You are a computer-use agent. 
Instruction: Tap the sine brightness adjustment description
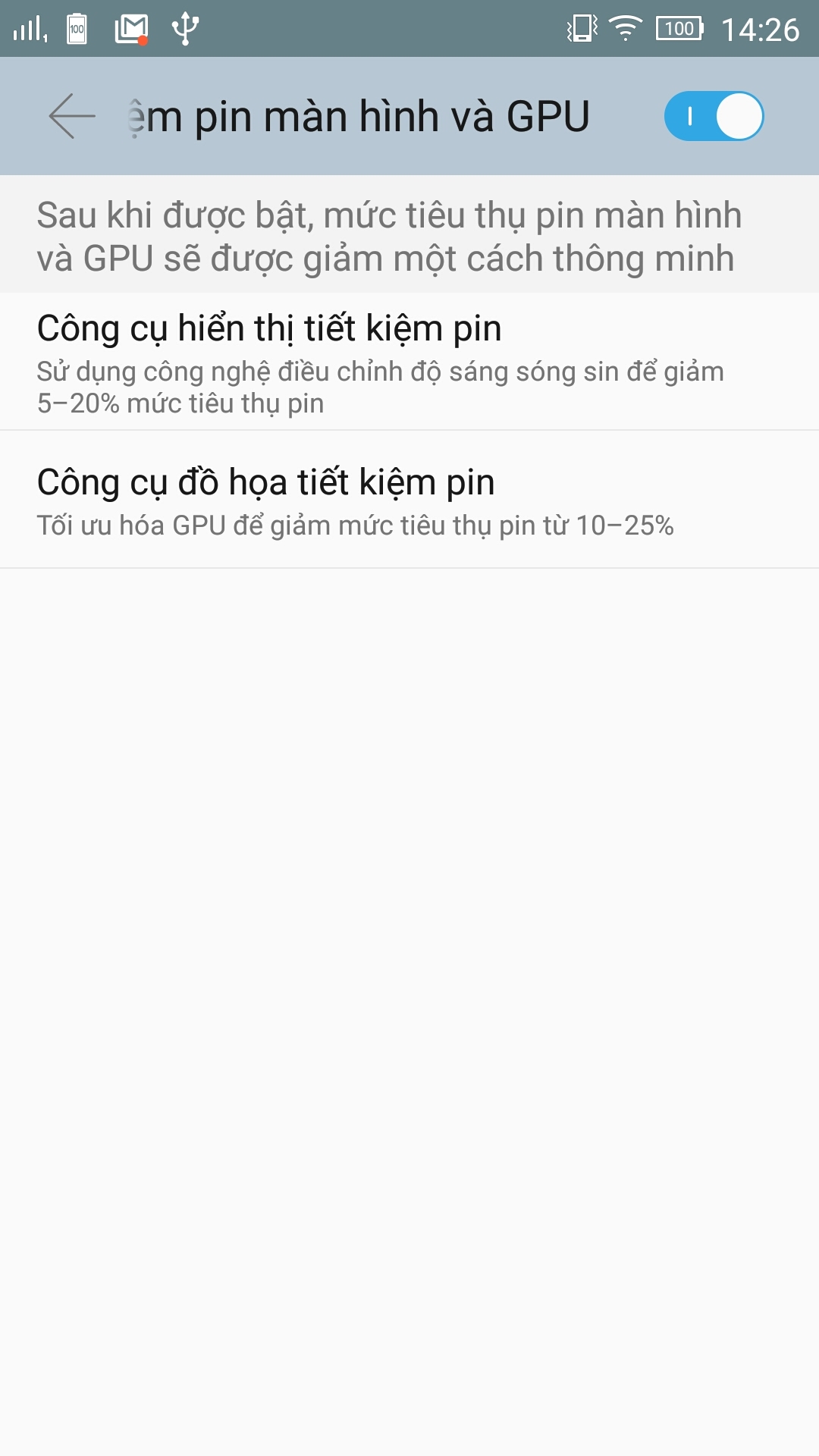379,372
